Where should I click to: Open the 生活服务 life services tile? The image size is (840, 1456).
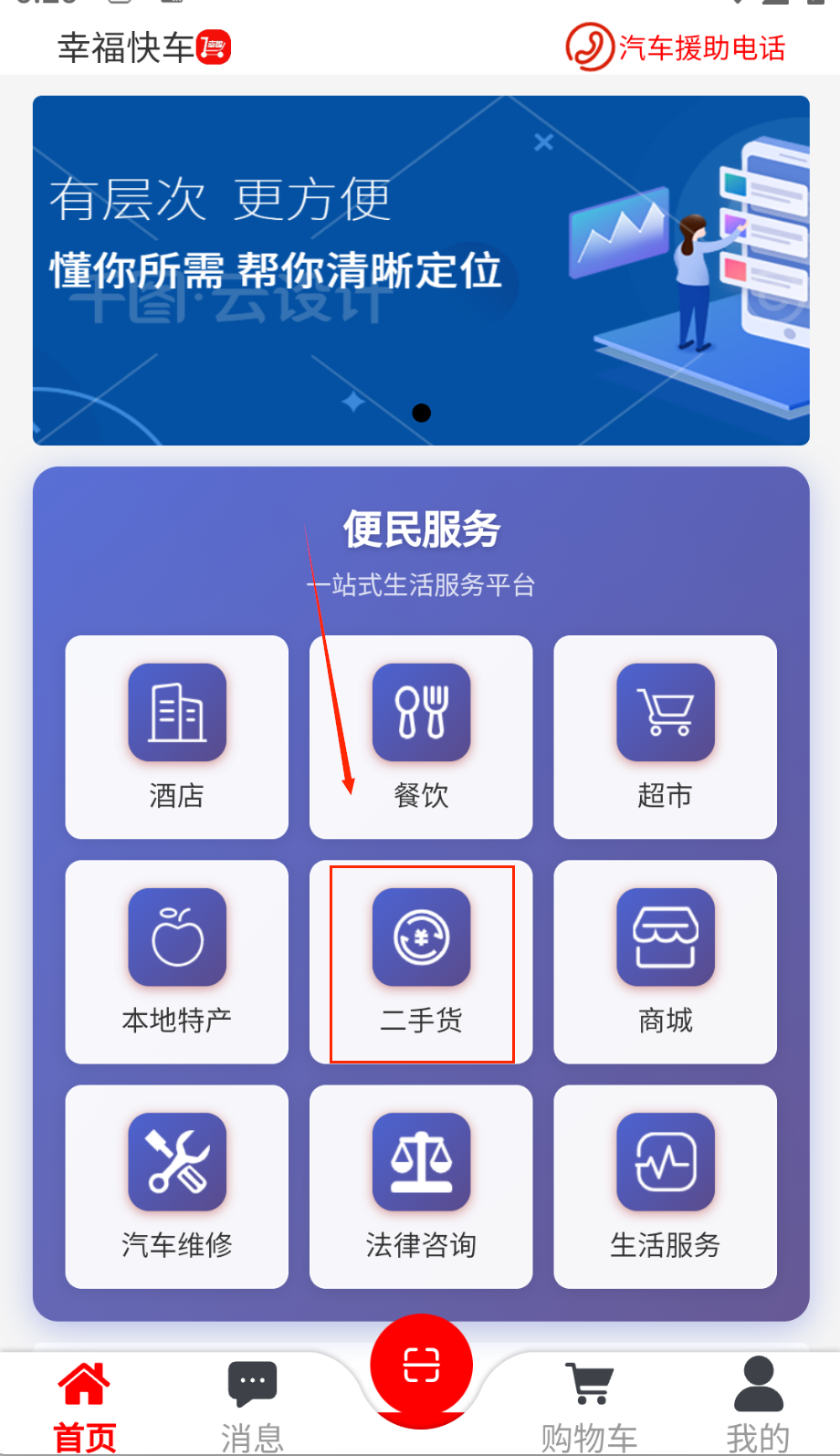pyautogui.click(x=665, y=1186)
